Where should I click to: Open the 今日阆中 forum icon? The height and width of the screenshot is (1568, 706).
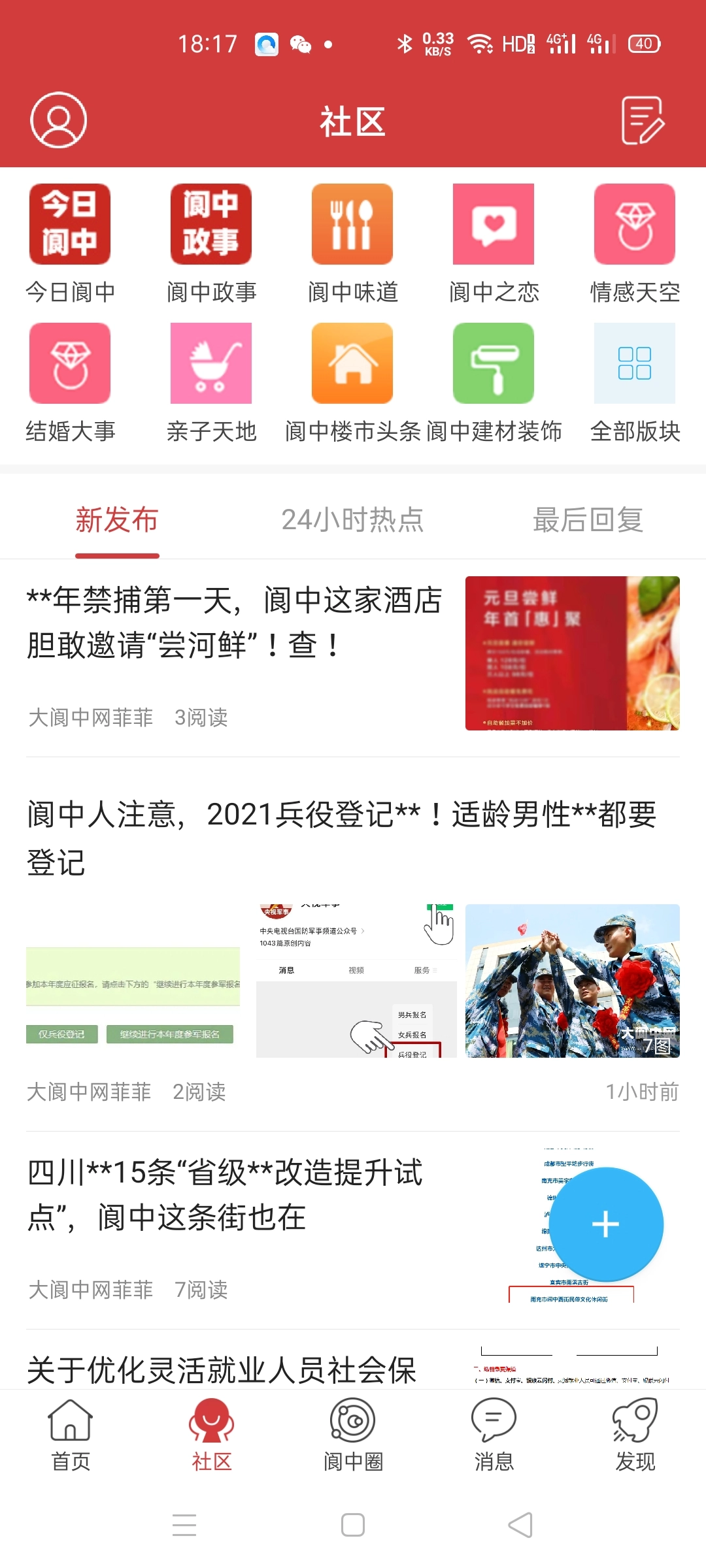tap(70, 224)
